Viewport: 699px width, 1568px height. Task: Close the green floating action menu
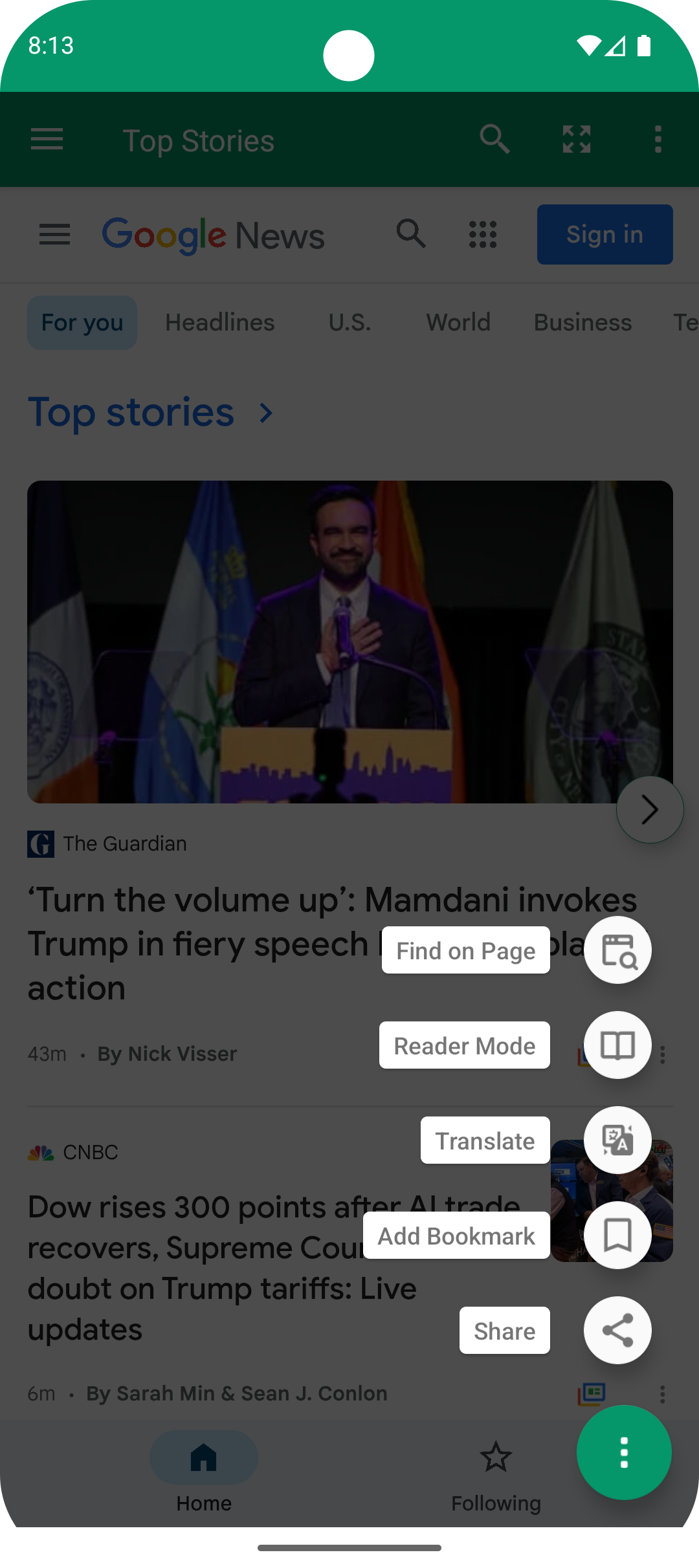tap(624, 1453)
